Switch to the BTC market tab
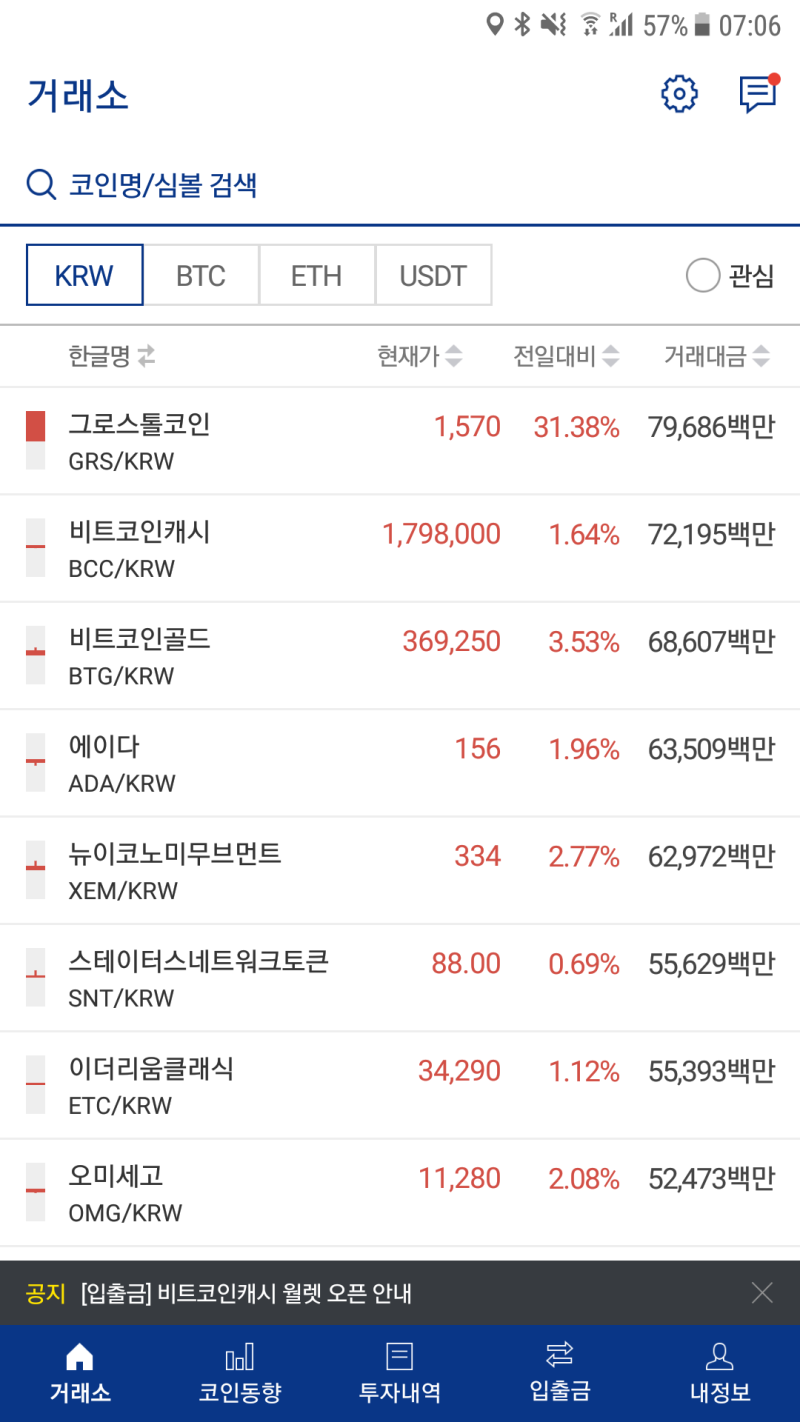Screen dimensions: 800x1422 point(202,275)
